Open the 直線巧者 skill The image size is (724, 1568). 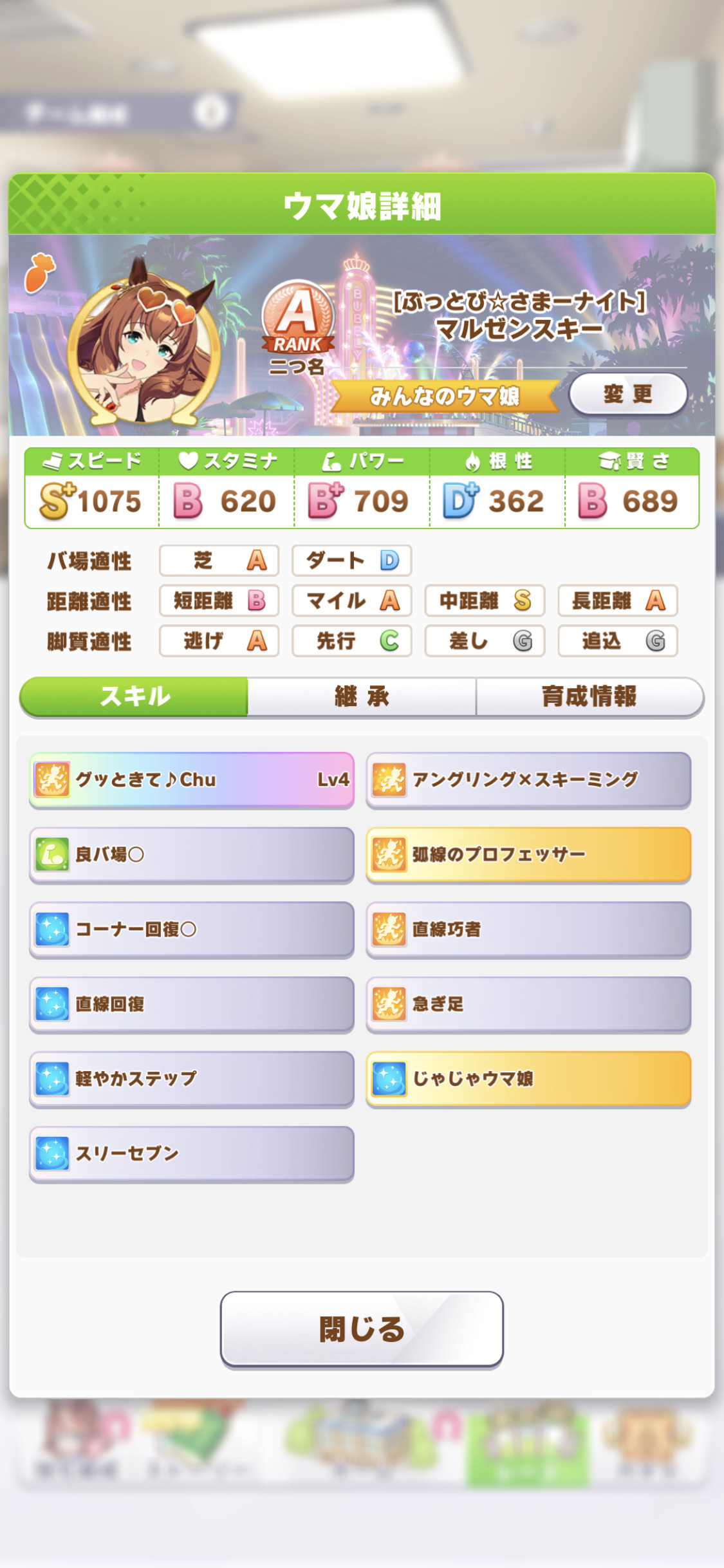(528, 929)
